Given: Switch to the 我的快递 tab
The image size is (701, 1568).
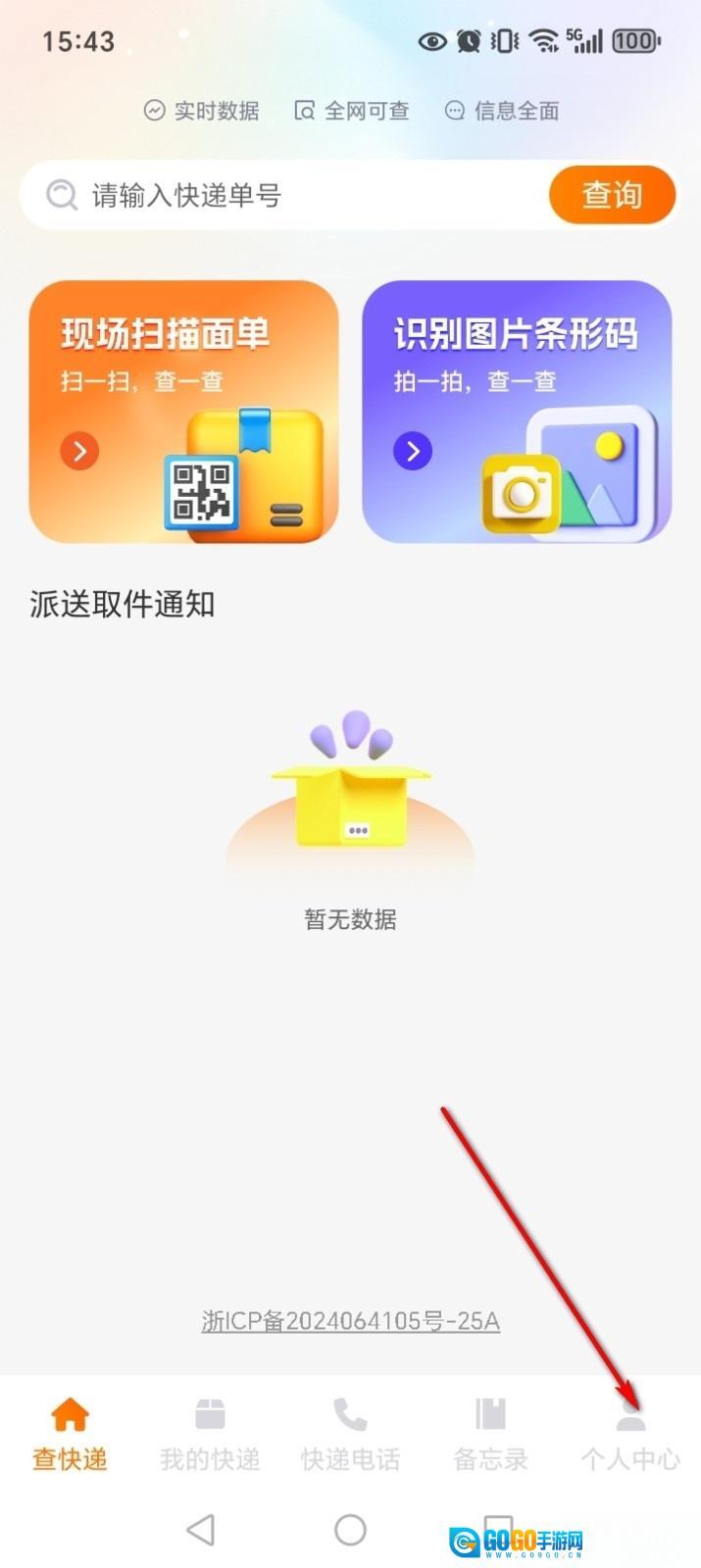Looking at the screenshot, I should coord(210,1435).
